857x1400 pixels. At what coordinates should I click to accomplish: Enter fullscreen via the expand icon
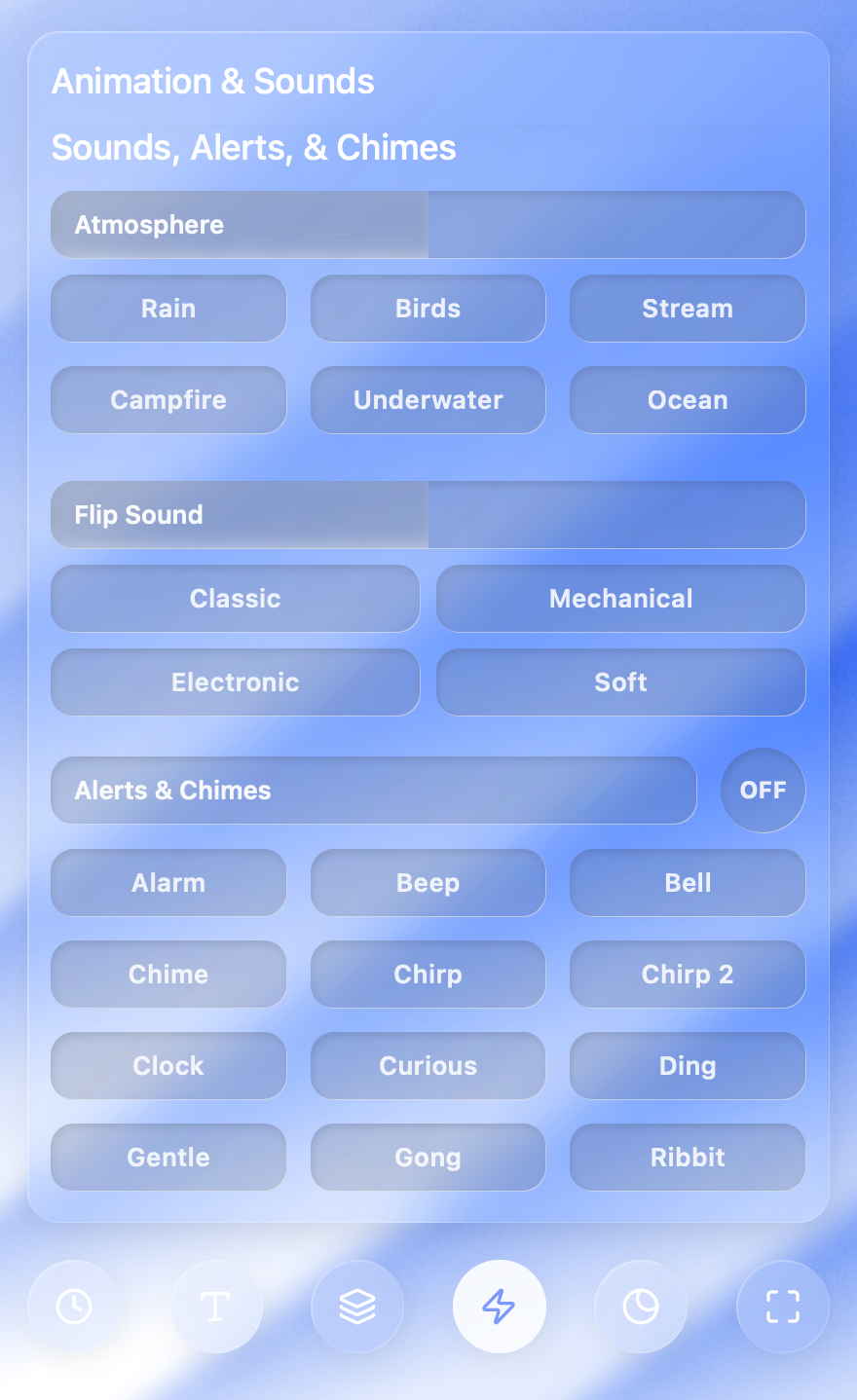[782, 1307]
